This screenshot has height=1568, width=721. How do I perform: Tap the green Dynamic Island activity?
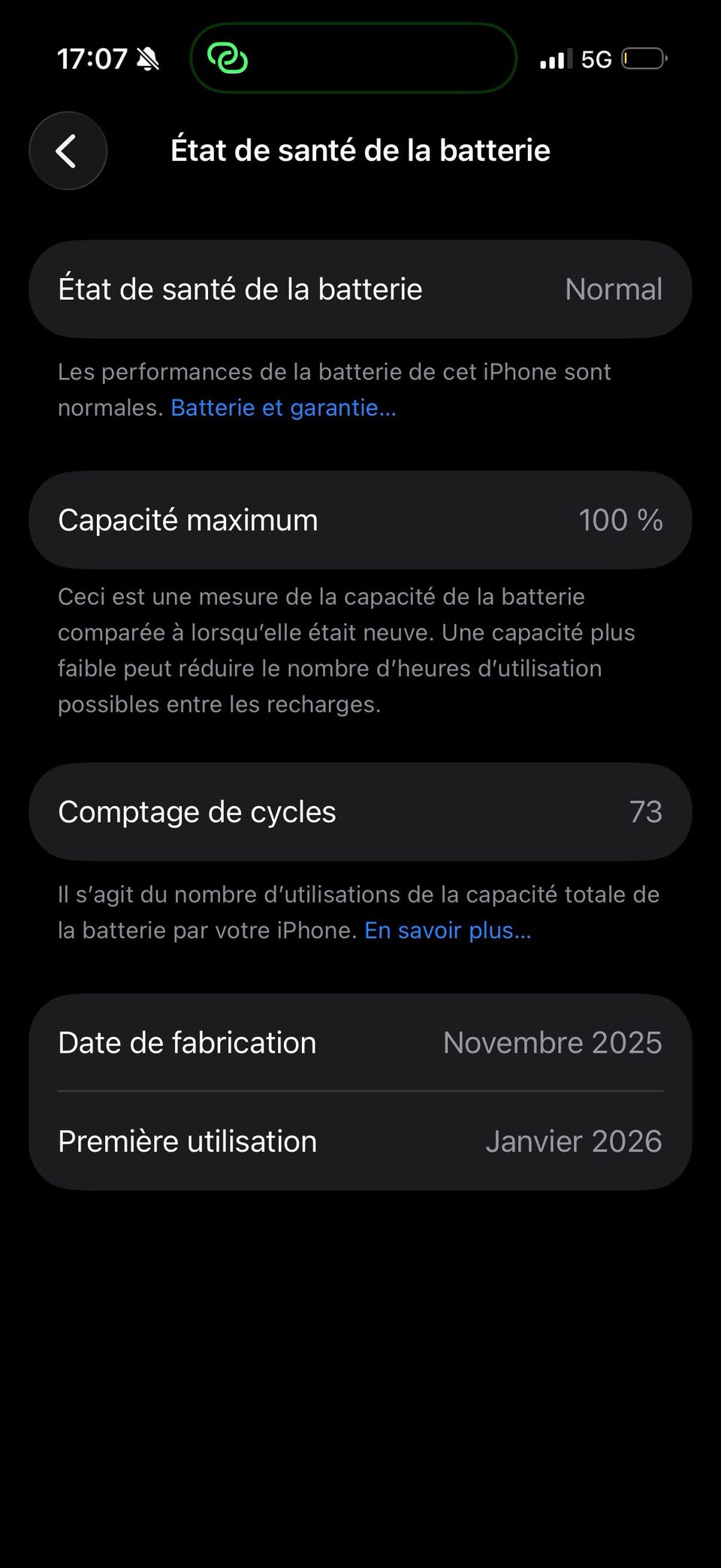tap(353, 59)
